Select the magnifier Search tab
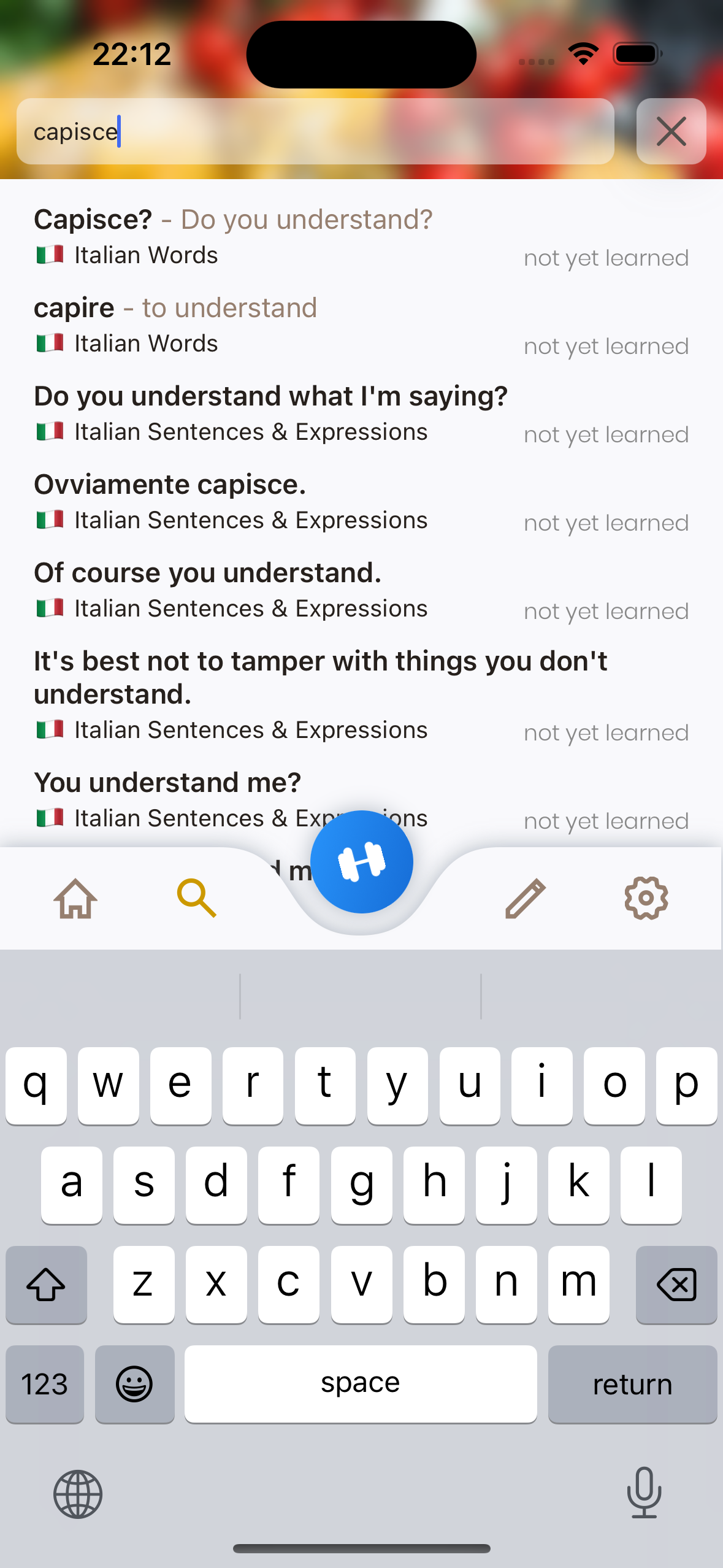This screenshot has width=723, height=1568. point(196,898)
